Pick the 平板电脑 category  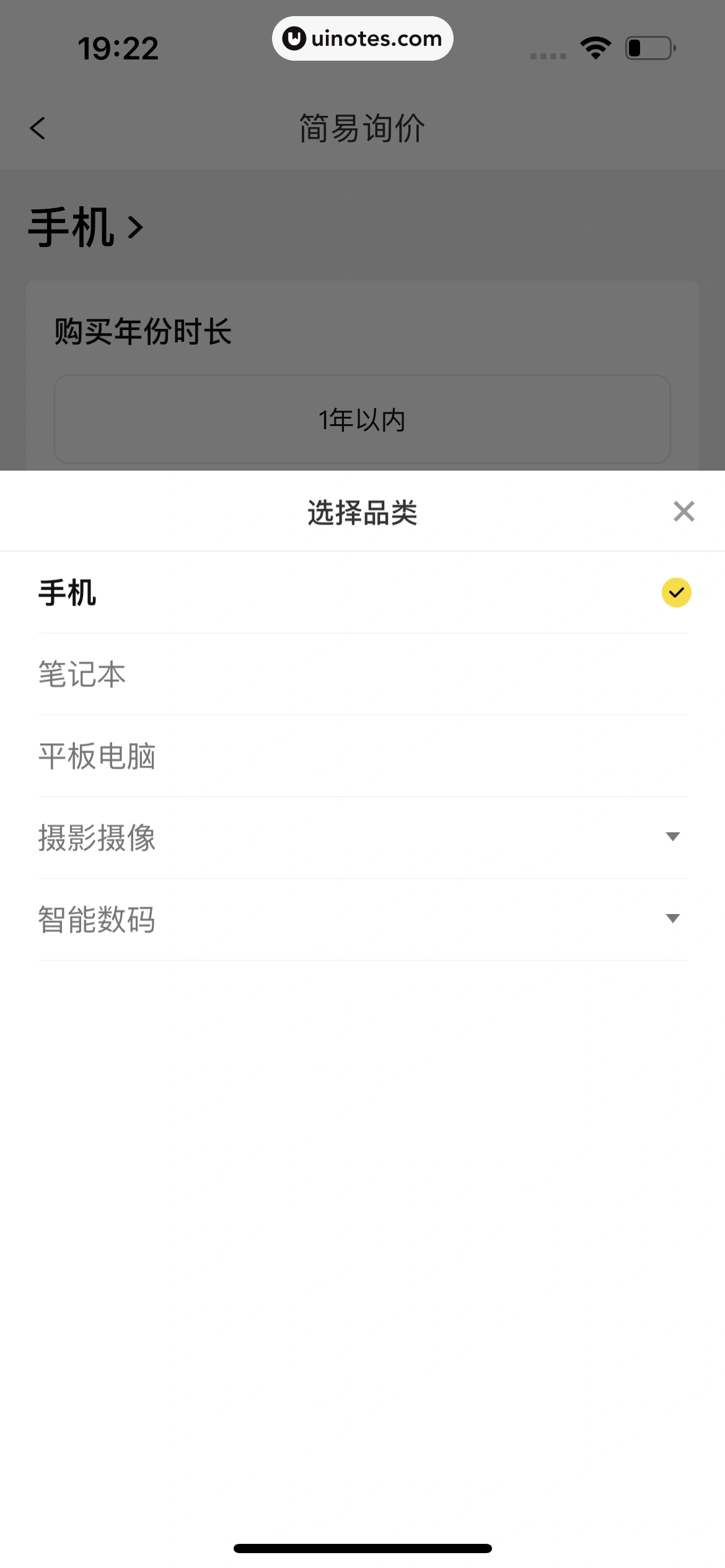(97, 756)
